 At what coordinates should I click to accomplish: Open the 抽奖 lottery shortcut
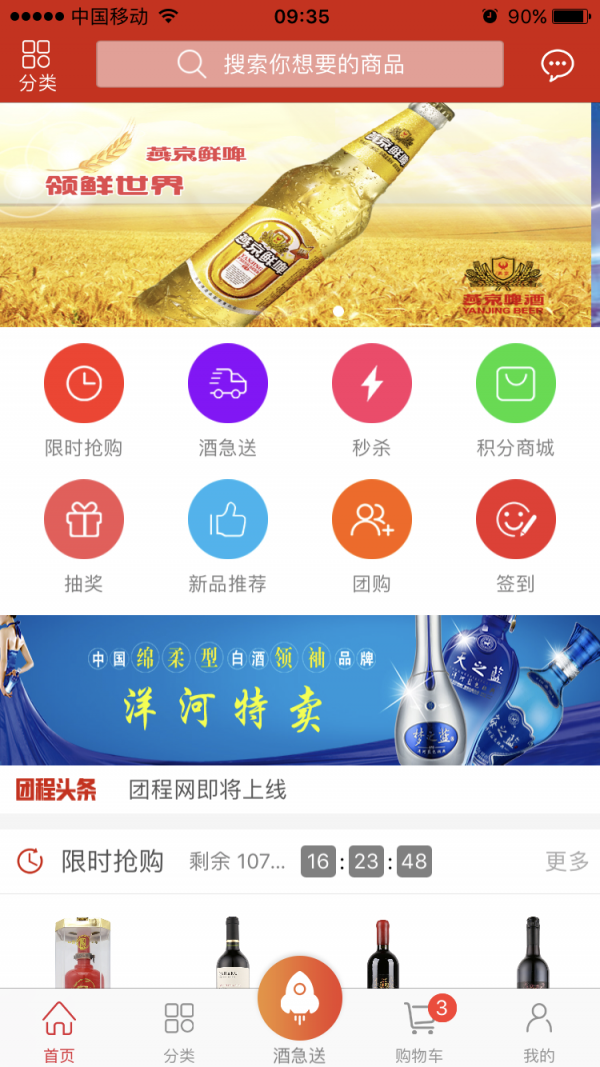click(84, 536)
